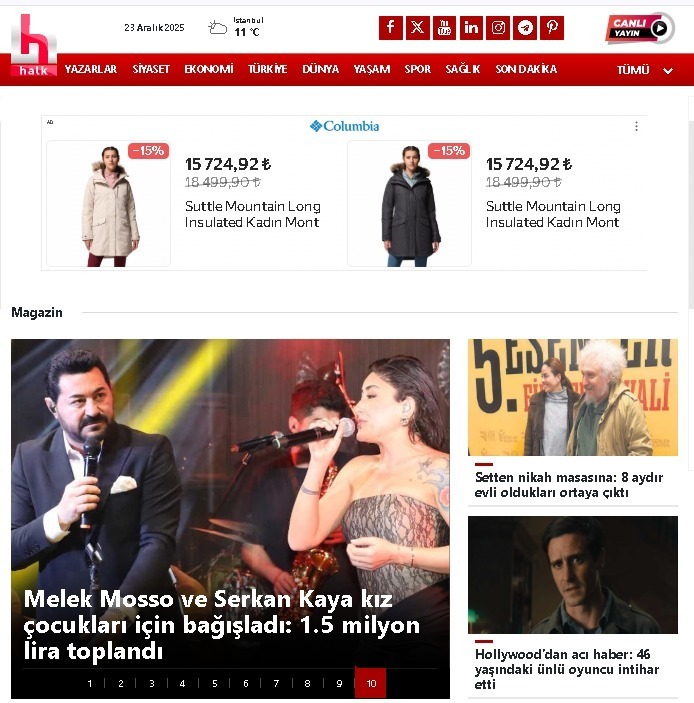Expand the Tümü categories dropdown
Image resolution: width=694 pixels, height=703 pixels.
tap(645, 70)
